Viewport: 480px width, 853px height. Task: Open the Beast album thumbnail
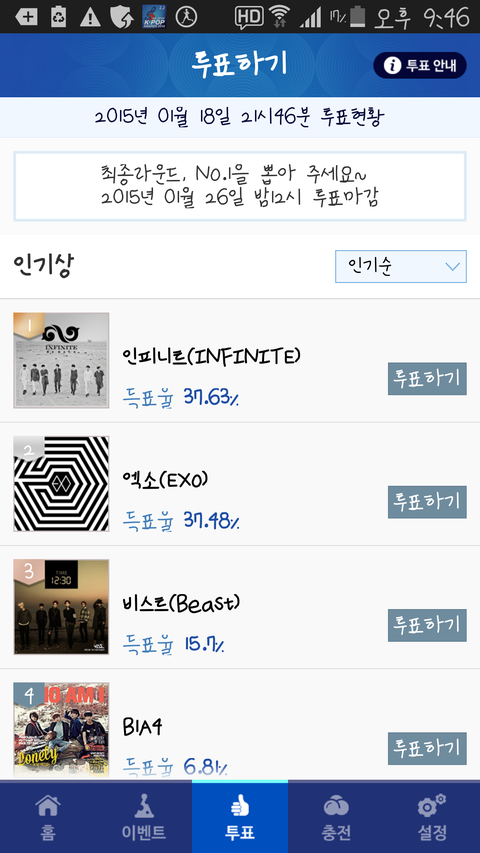[x=61, y=607]
